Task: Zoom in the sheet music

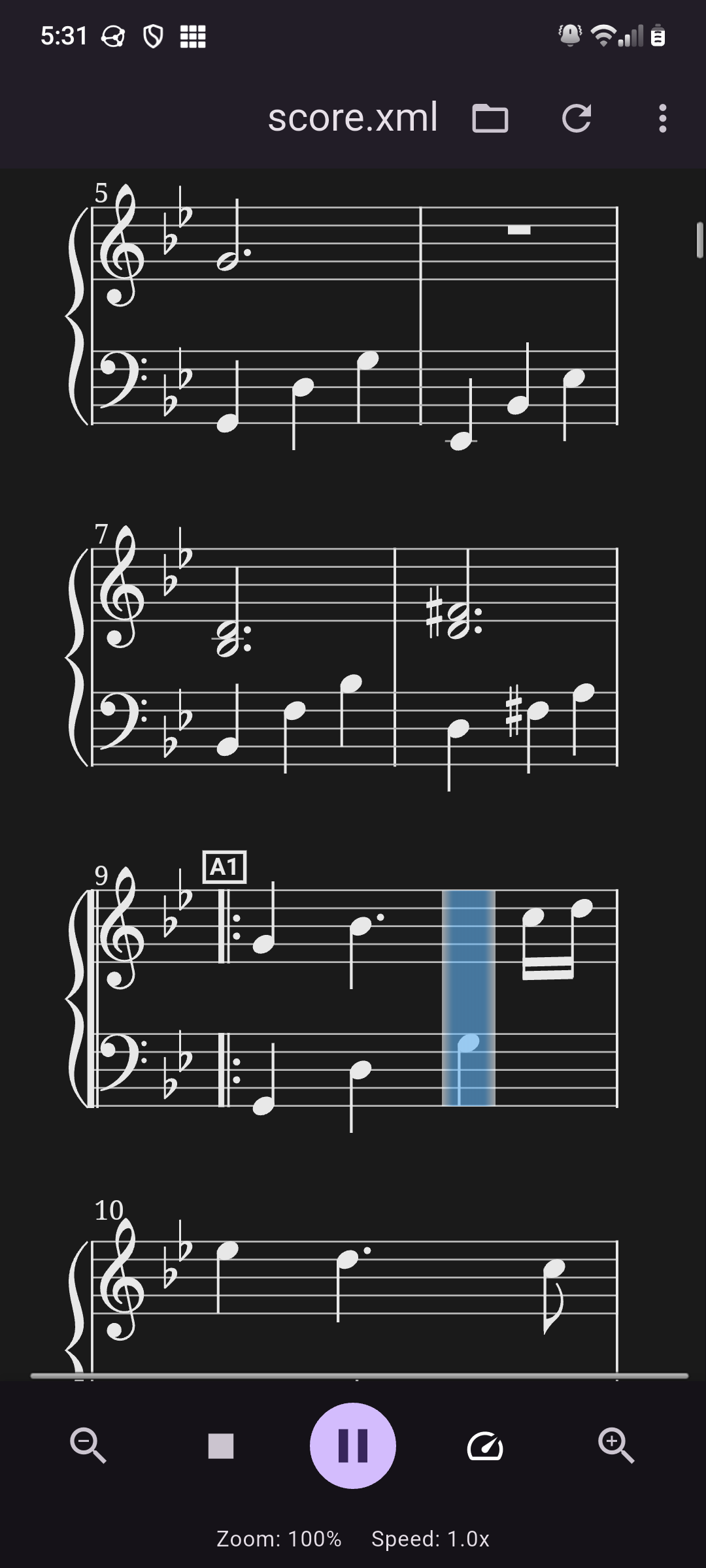Action: (x=616, y=1445)
